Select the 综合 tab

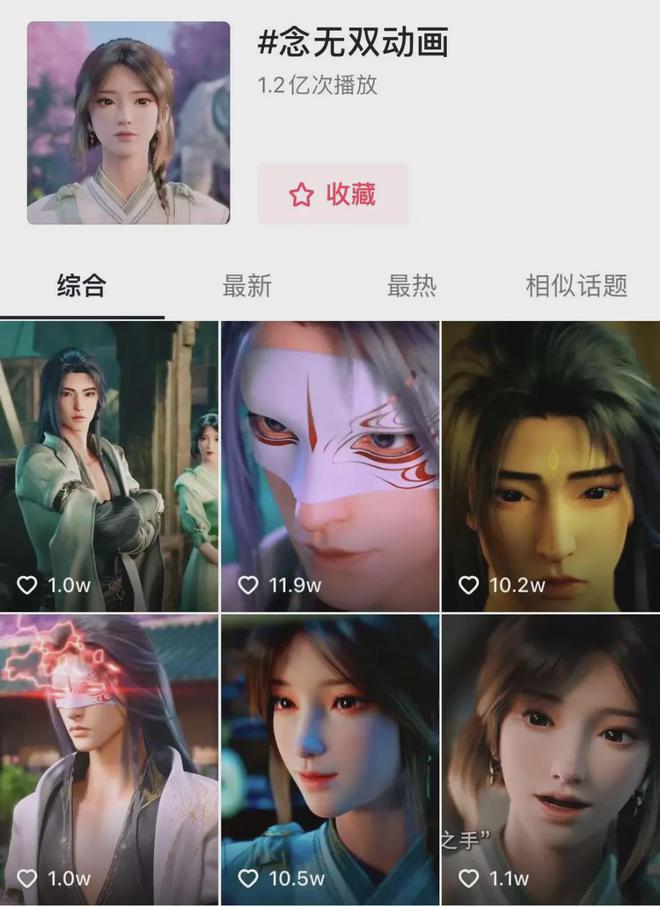[x=81, y=286]
